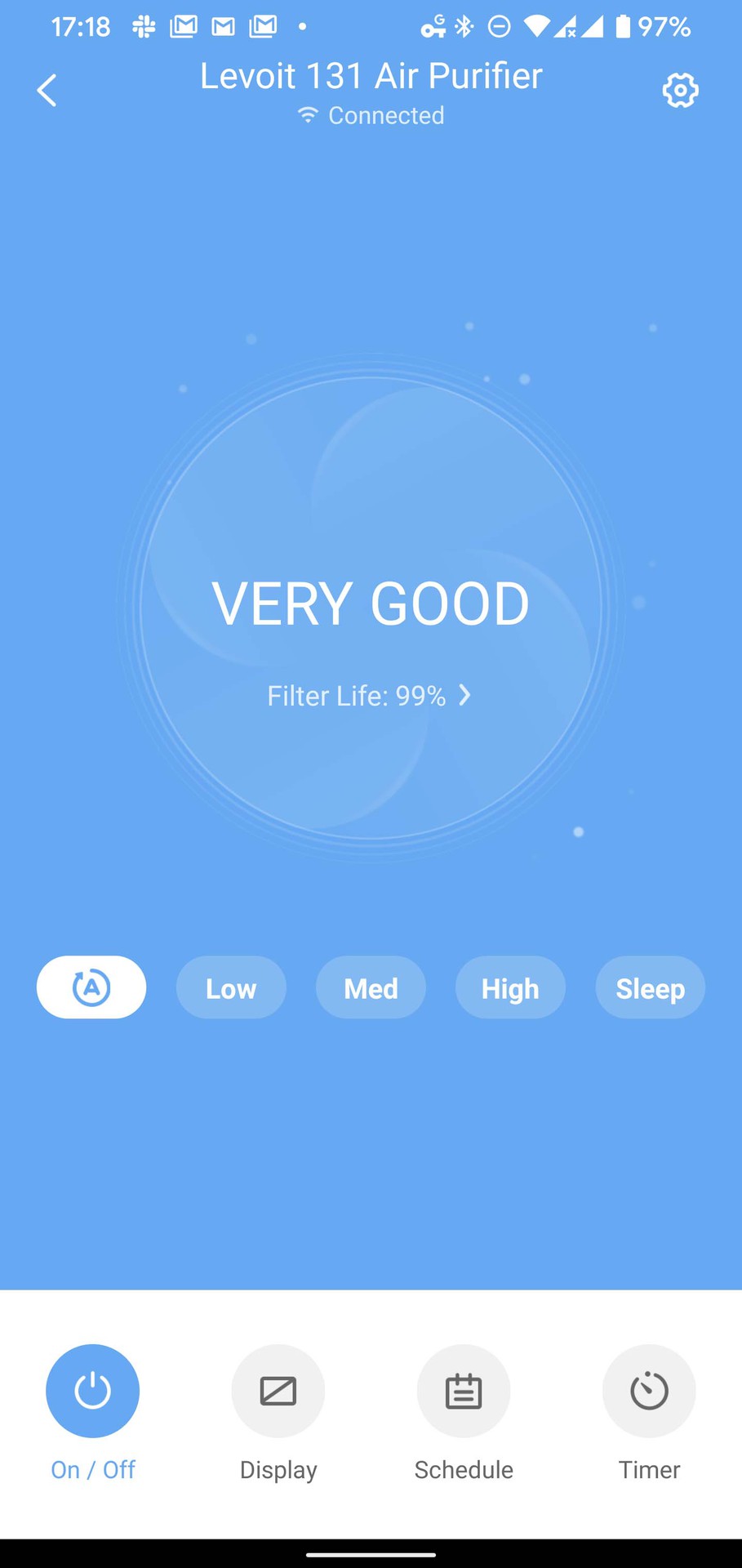Open the Timer option
Image resolution: width=742 pixels, height=1568 pixels.
click(x=649, y=1391)
